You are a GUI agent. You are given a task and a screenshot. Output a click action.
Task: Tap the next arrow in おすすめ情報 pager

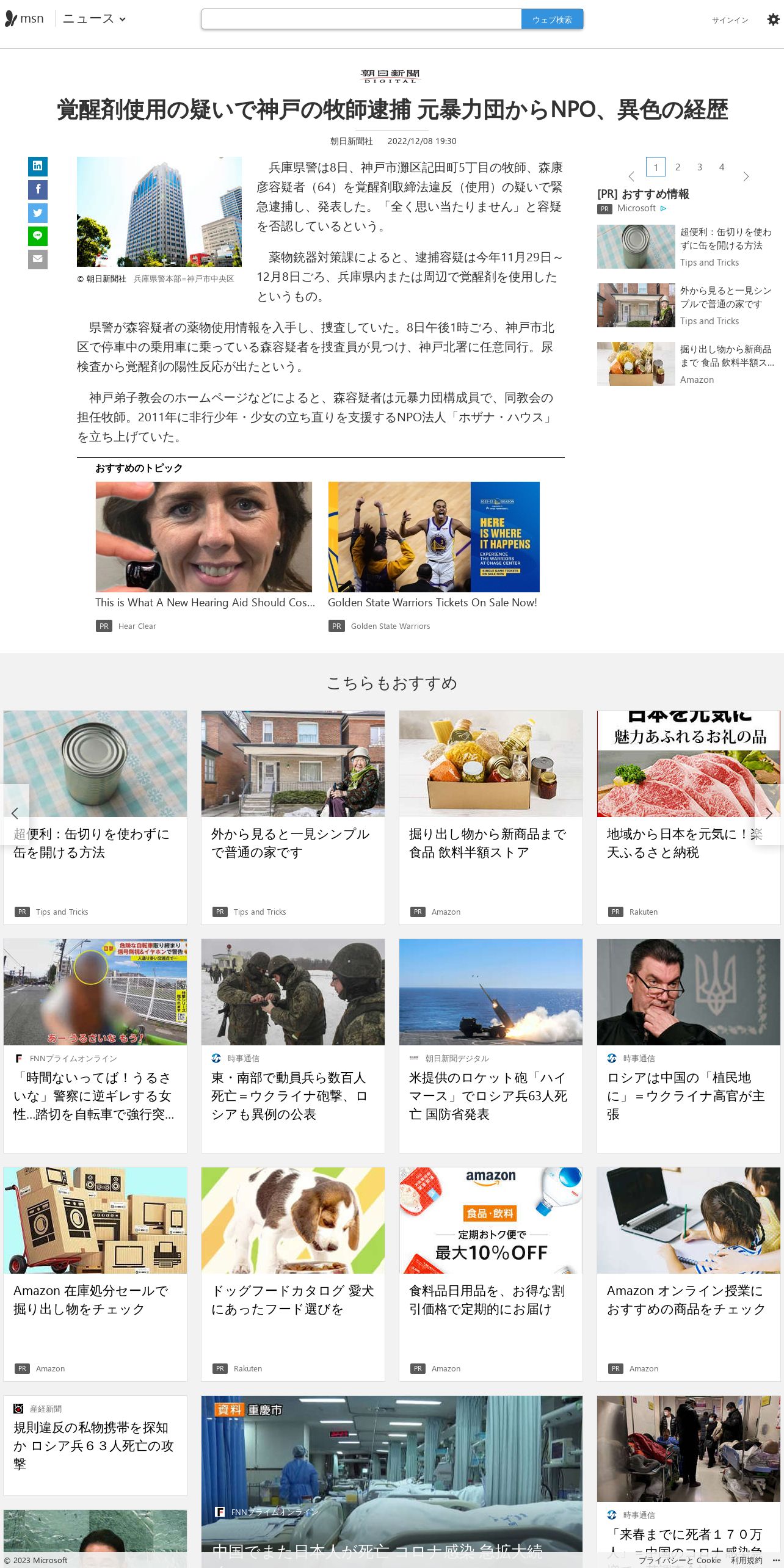point(746,176)
